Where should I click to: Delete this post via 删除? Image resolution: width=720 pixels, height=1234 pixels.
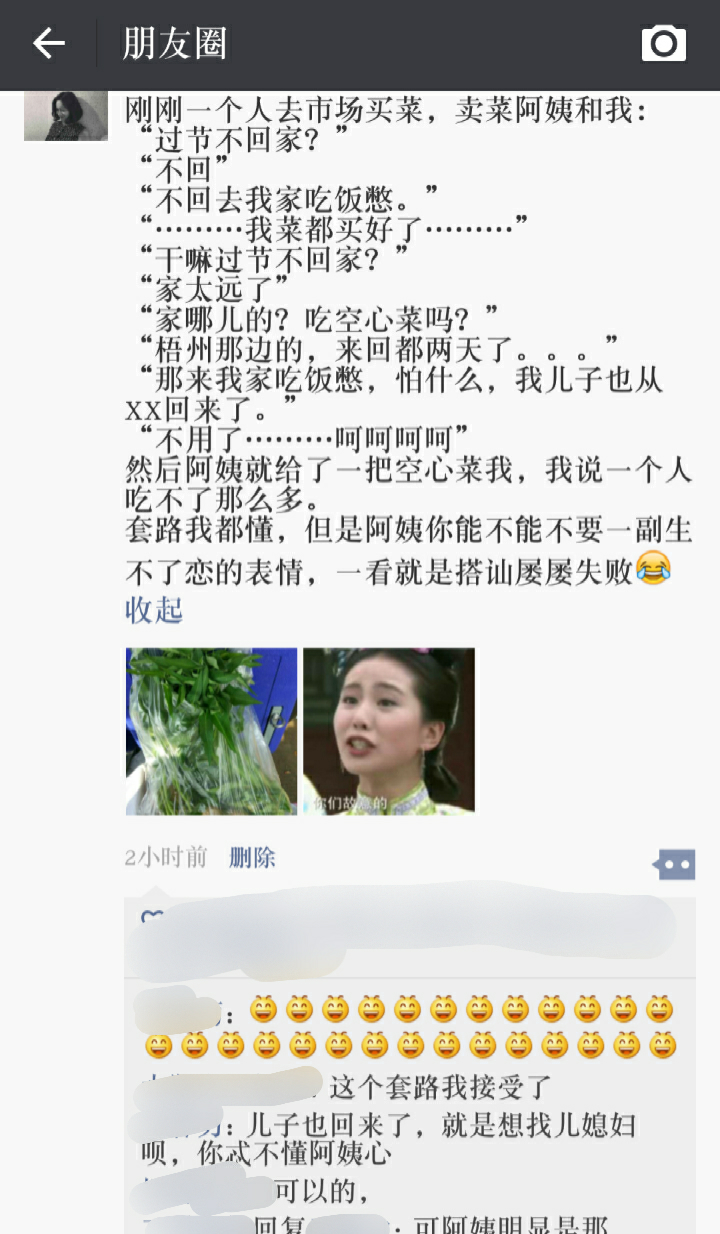click(252, 857)
